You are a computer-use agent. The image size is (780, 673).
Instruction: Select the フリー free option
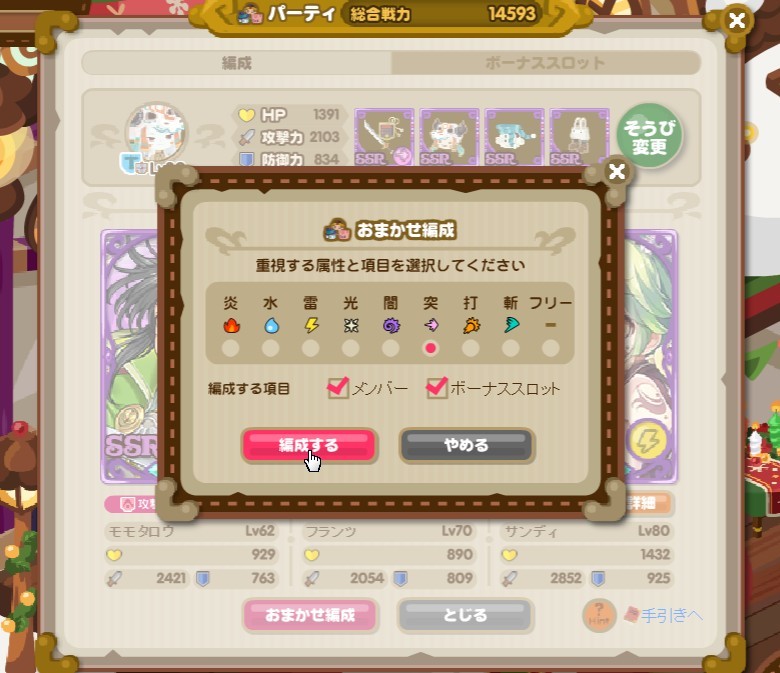[551, 348]
